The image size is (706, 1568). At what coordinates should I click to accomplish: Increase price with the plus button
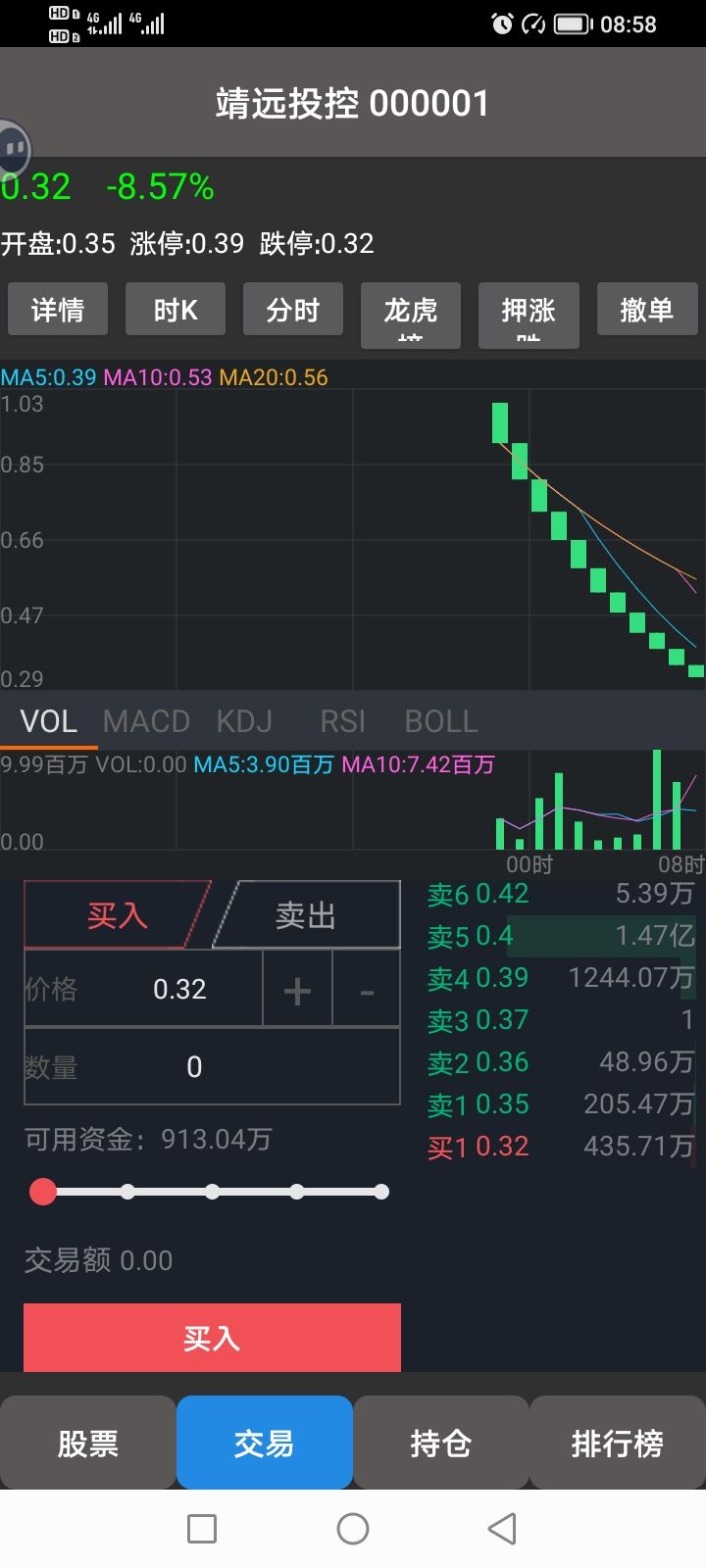[297, 990]
